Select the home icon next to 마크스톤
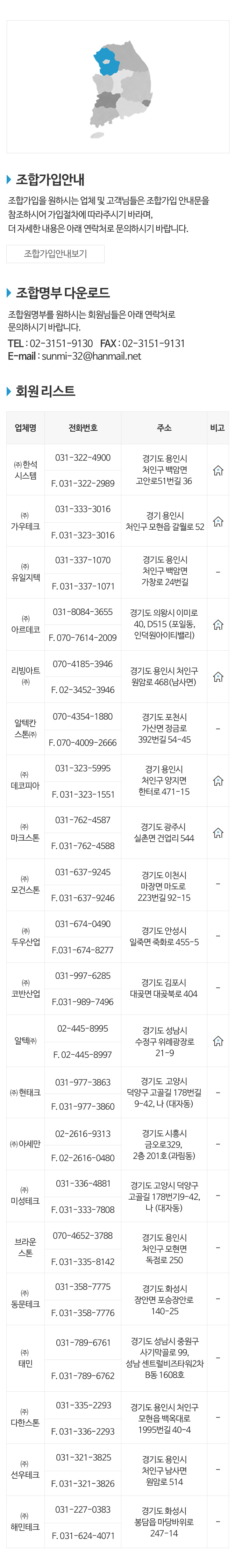Image resolution: width=235 pixels, height=1568 pixels. point(218,833)
